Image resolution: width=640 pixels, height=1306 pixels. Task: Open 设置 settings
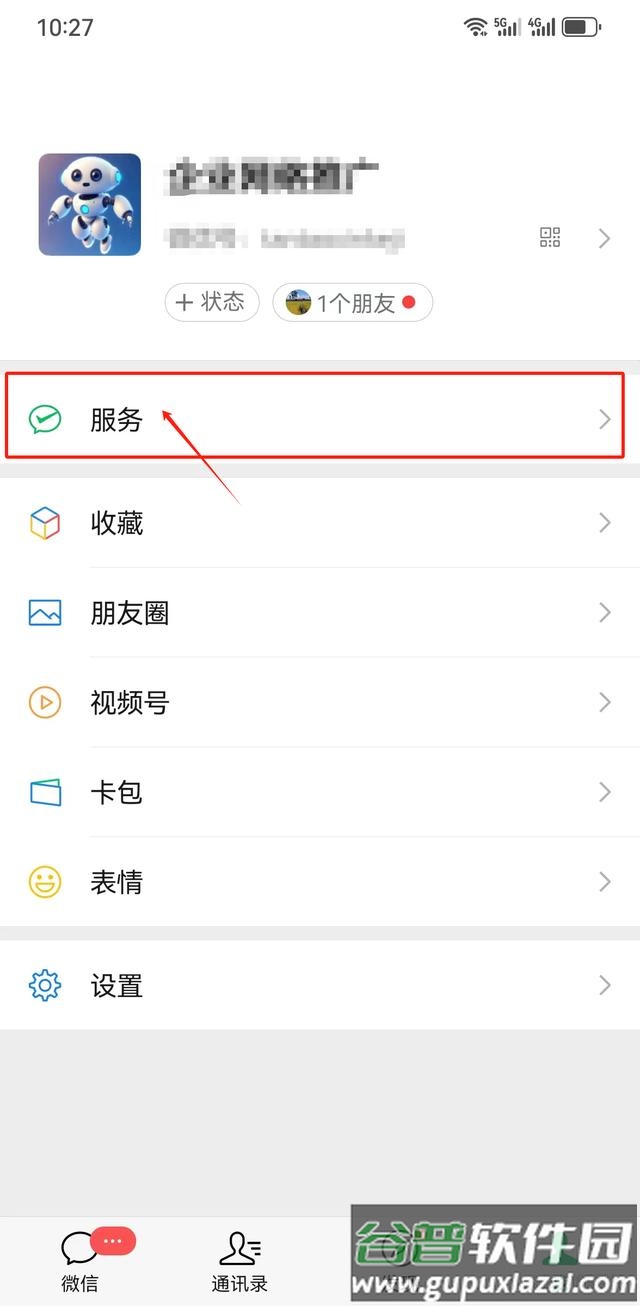pyautogui.click(x=320, y=985)
